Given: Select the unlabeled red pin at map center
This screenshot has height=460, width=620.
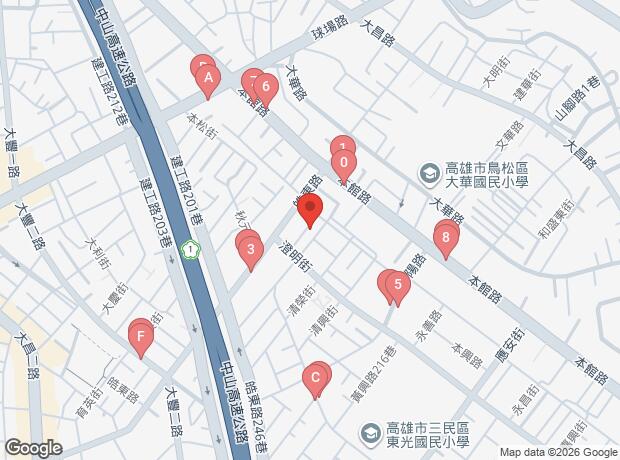Looking at the screenshot, I should tap(310, 211).
